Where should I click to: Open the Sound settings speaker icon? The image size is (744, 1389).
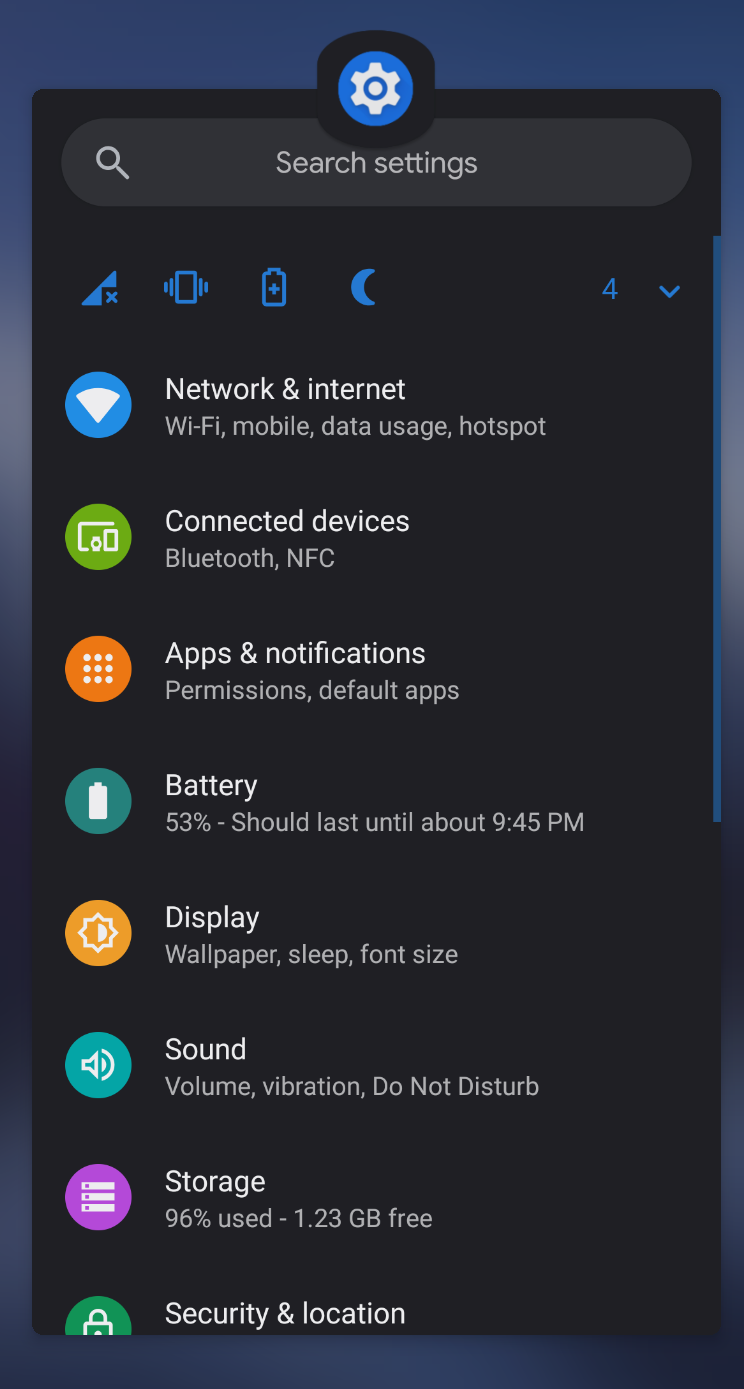tap(98, 1065)
